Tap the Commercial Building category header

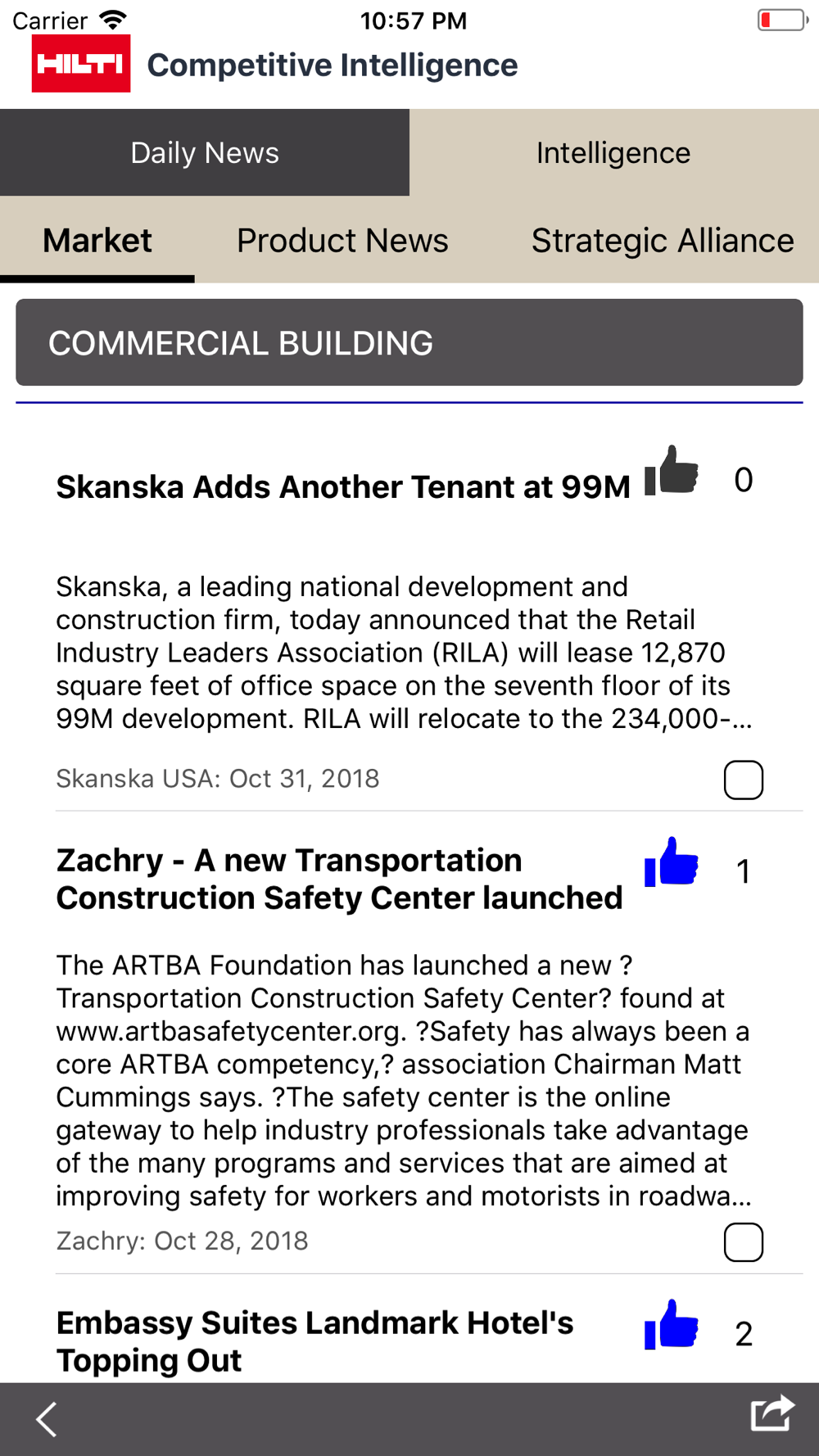point(409,342)
